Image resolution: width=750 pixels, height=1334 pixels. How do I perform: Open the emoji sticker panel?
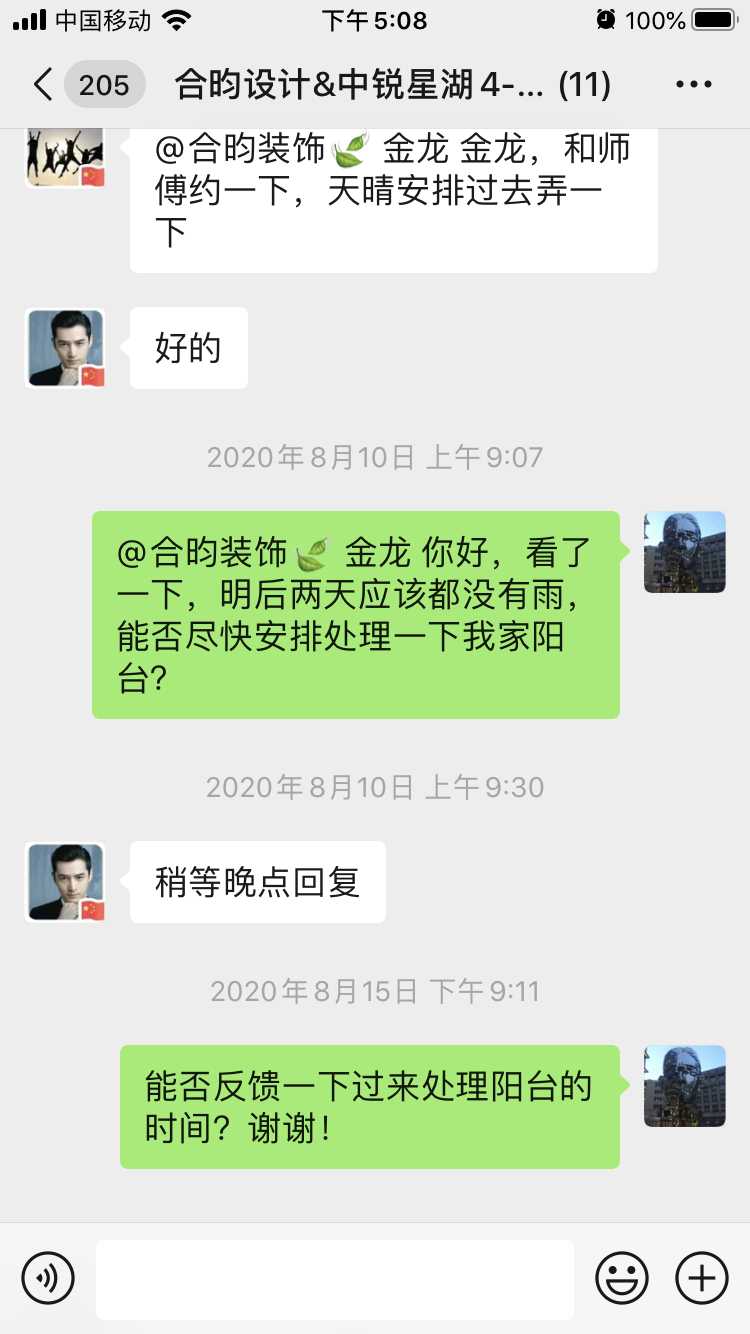622,1278
